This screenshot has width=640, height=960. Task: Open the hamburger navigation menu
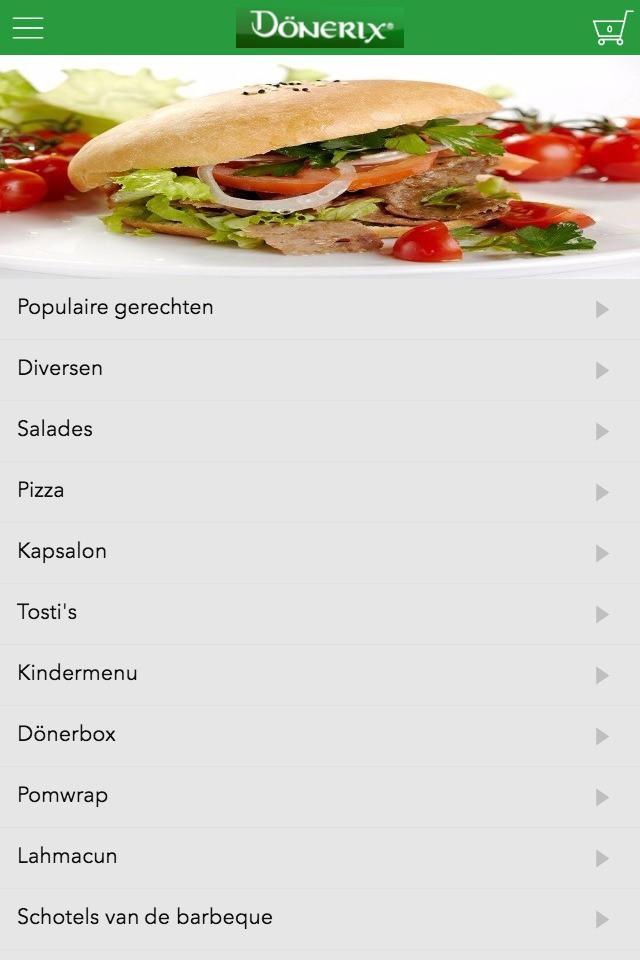(28, 28)
